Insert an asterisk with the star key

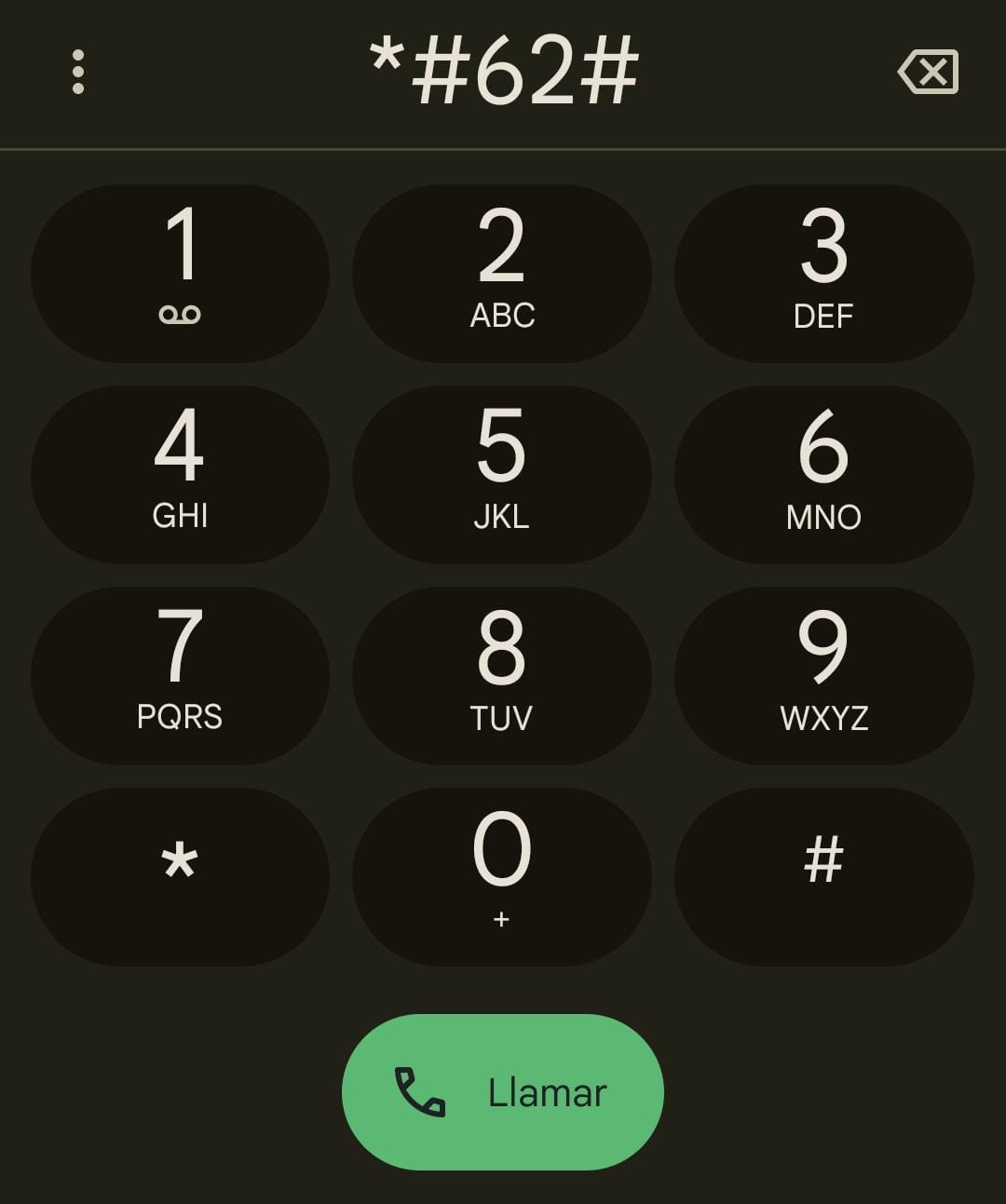(180, 876)
